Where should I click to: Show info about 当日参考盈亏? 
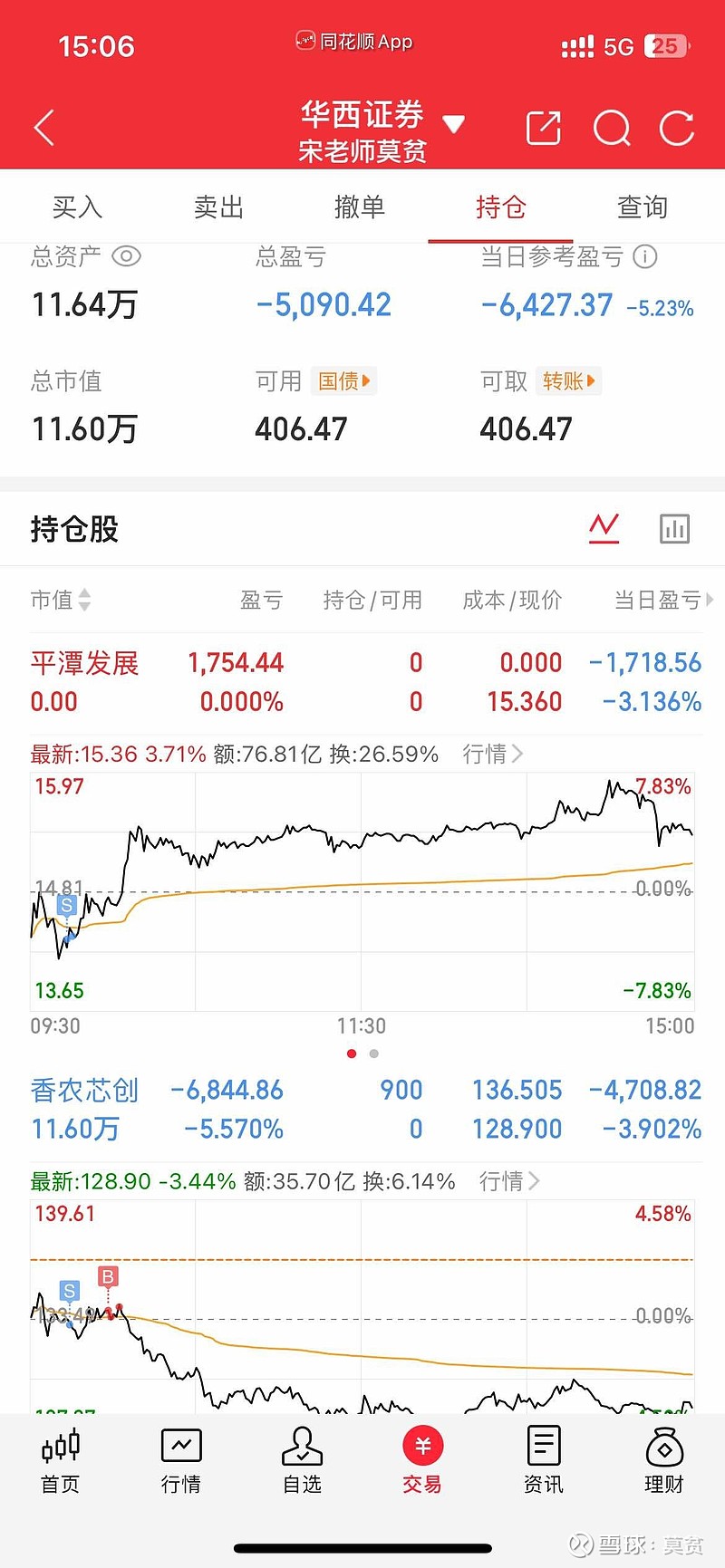tap(645, 257)
